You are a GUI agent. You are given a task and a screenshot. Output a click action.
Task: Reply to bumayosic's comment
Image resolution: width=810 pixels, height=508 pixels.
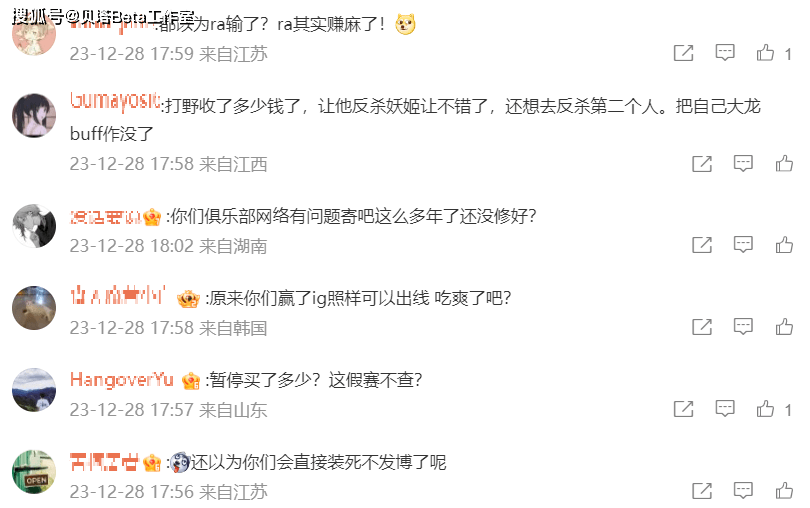(743, 163)
